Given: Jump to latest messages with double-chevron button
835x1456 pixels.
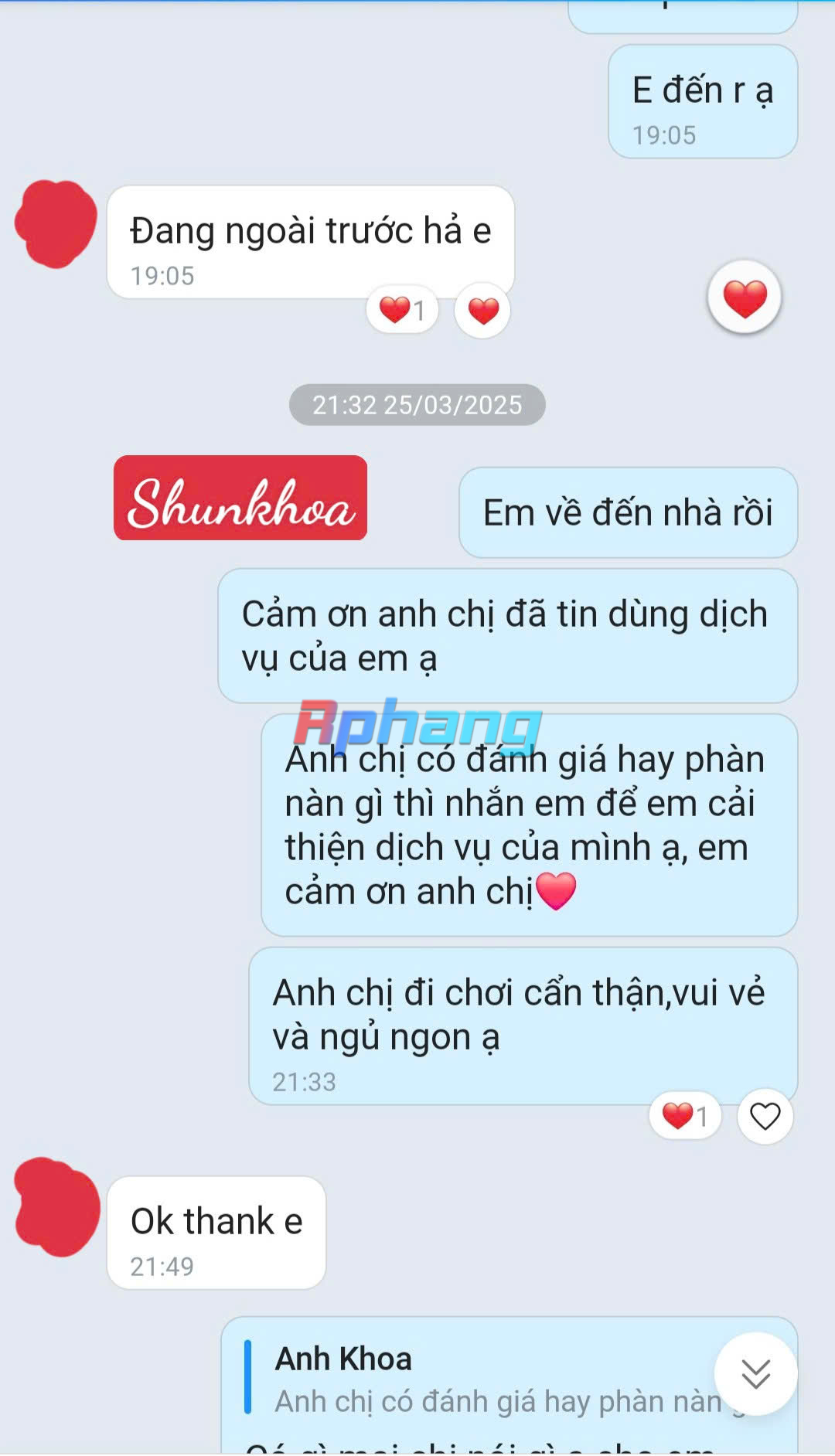Looking at the screenshot, I should 755,1373.
